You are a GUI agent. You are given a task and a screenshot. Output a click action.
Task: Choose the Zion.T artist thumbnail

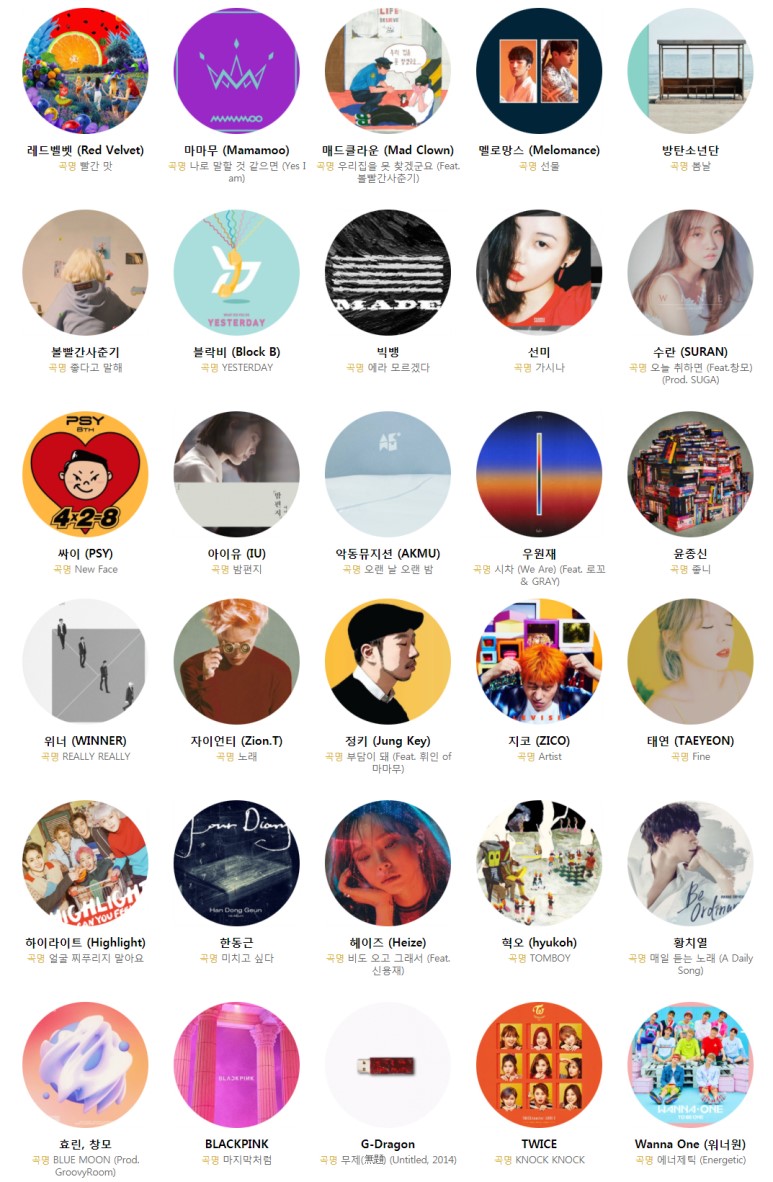(236, 662)
